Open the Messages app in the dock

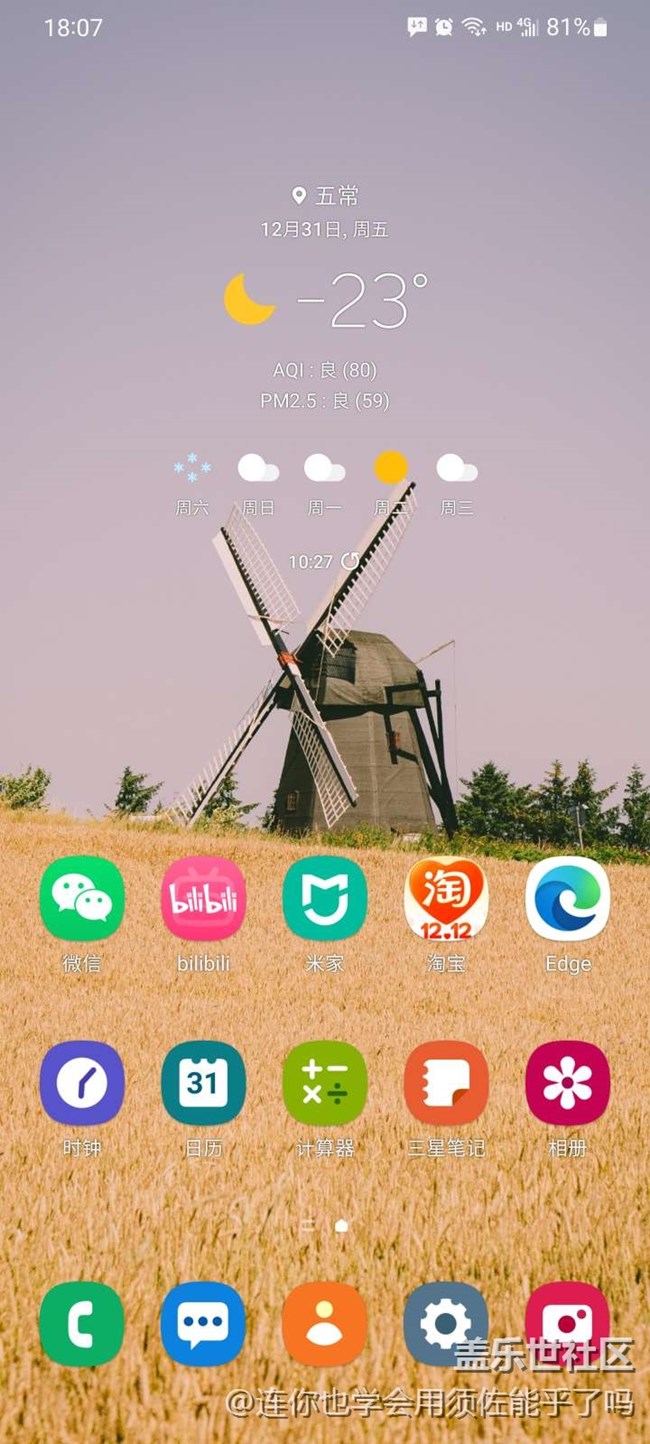(204, 1324)
